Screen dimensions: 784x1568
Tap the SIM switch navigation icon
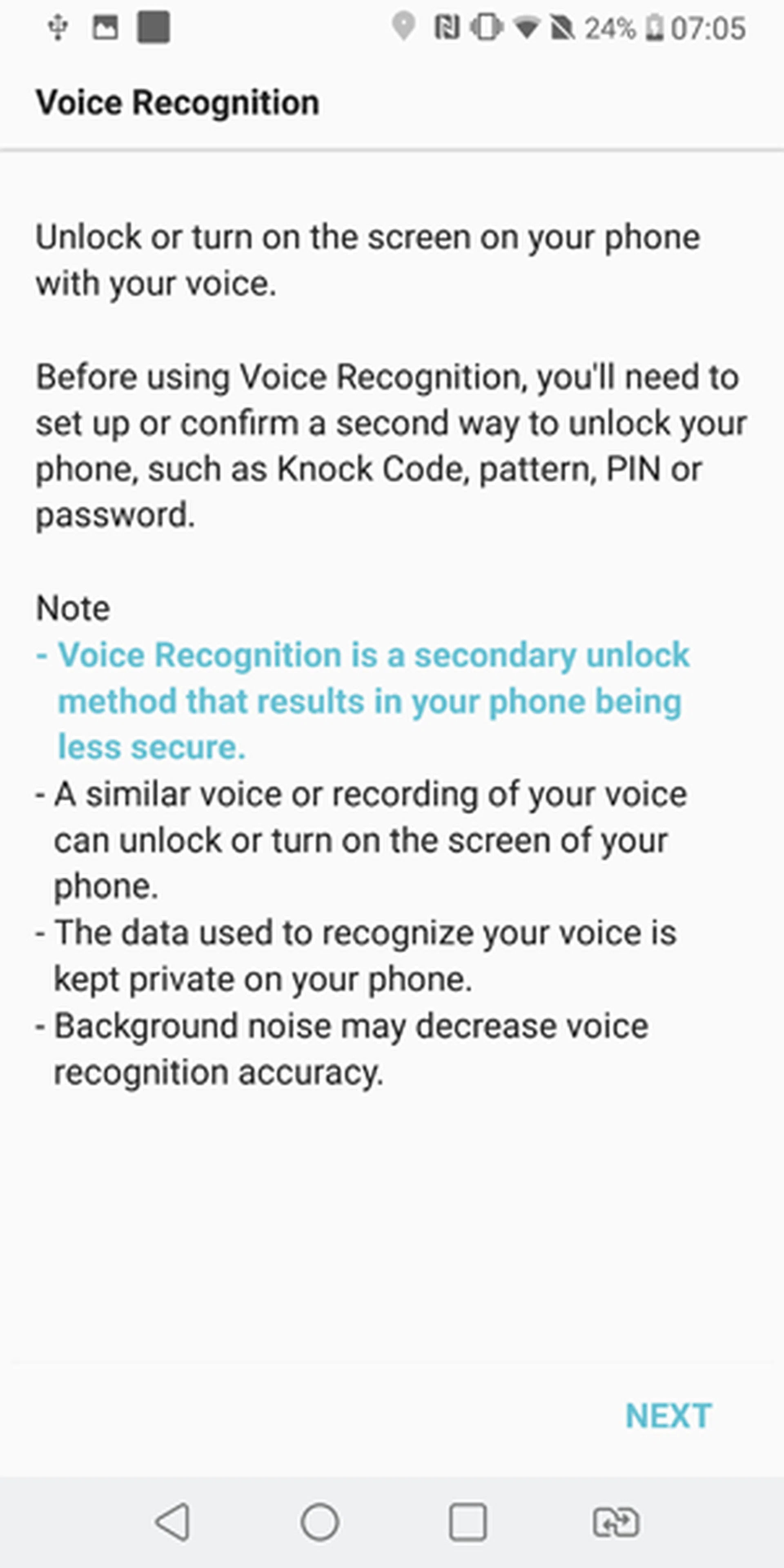click(x=615, y=1522)
